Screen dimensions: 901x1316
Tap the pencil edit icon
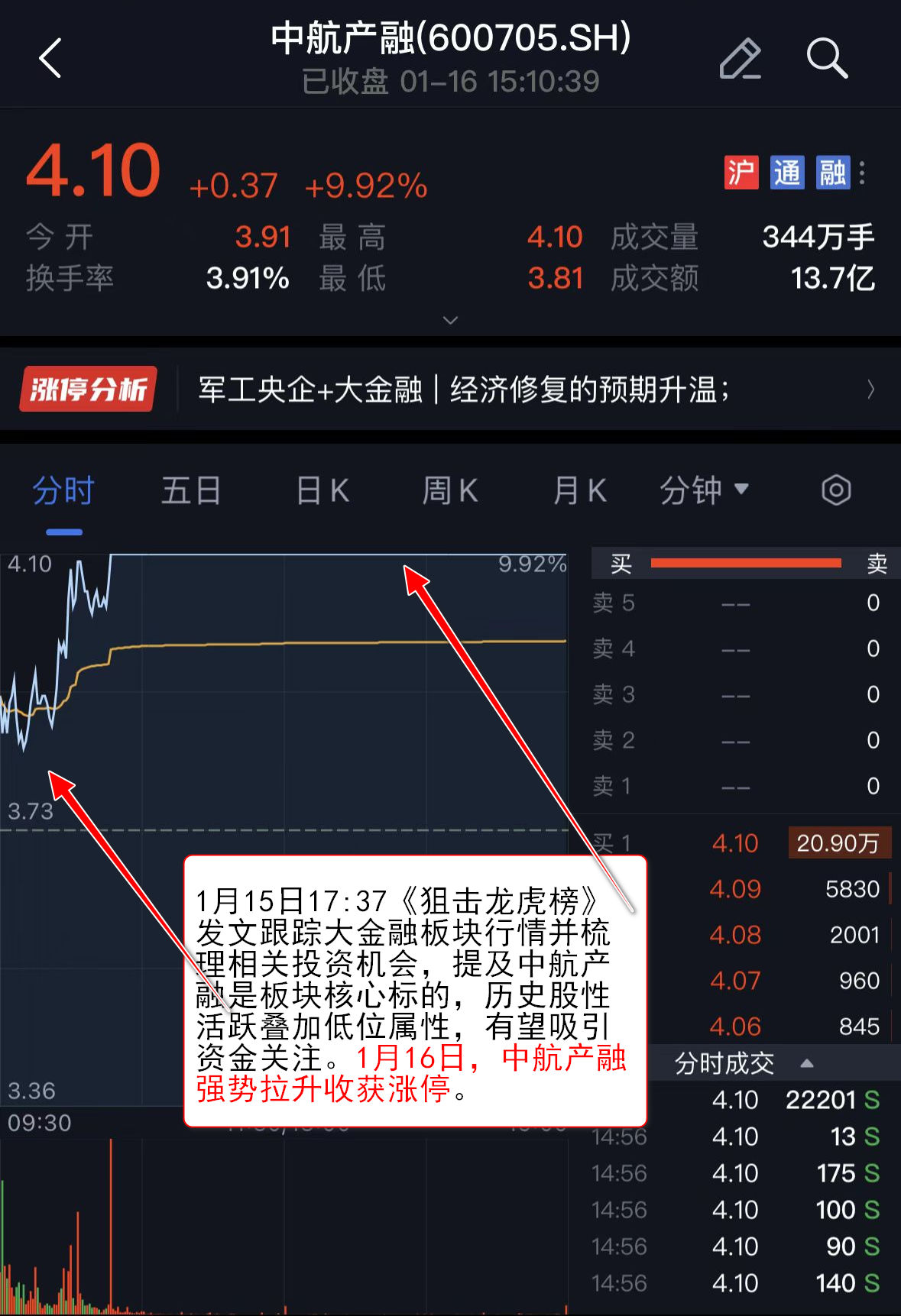tap(740, 58)
